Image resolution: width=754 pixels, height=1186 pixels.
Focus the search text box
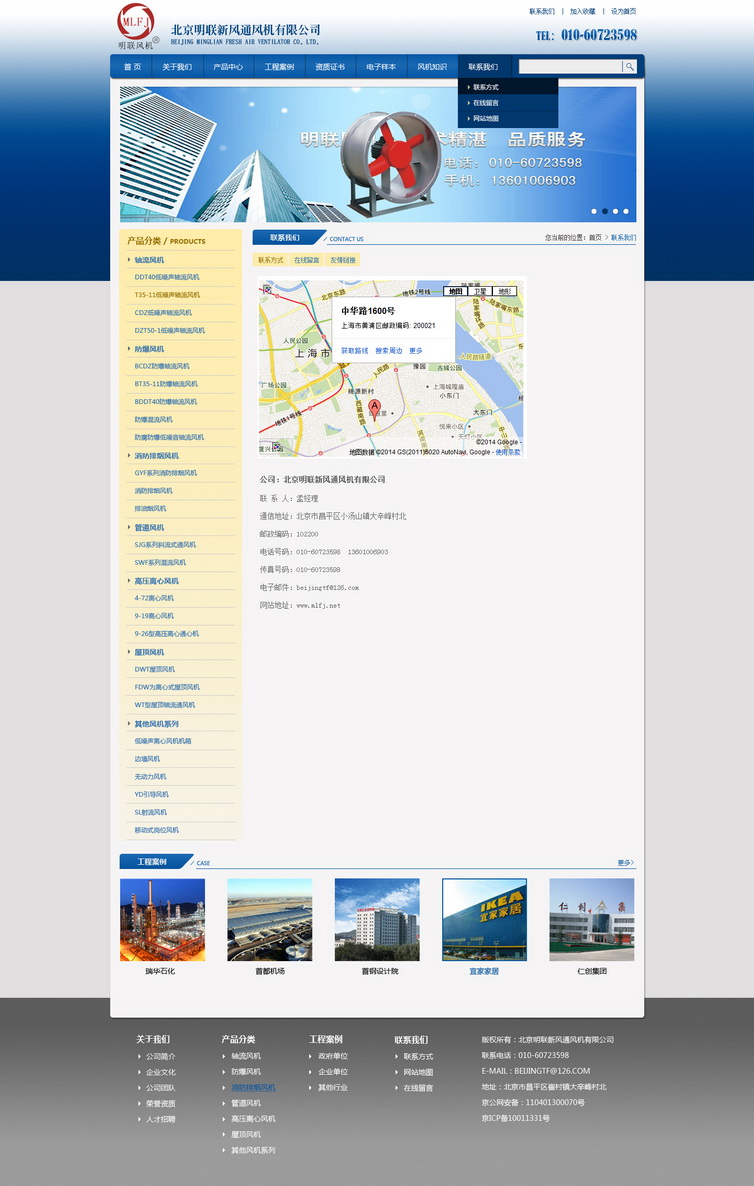pyautogui.click(x=570, y=67)
